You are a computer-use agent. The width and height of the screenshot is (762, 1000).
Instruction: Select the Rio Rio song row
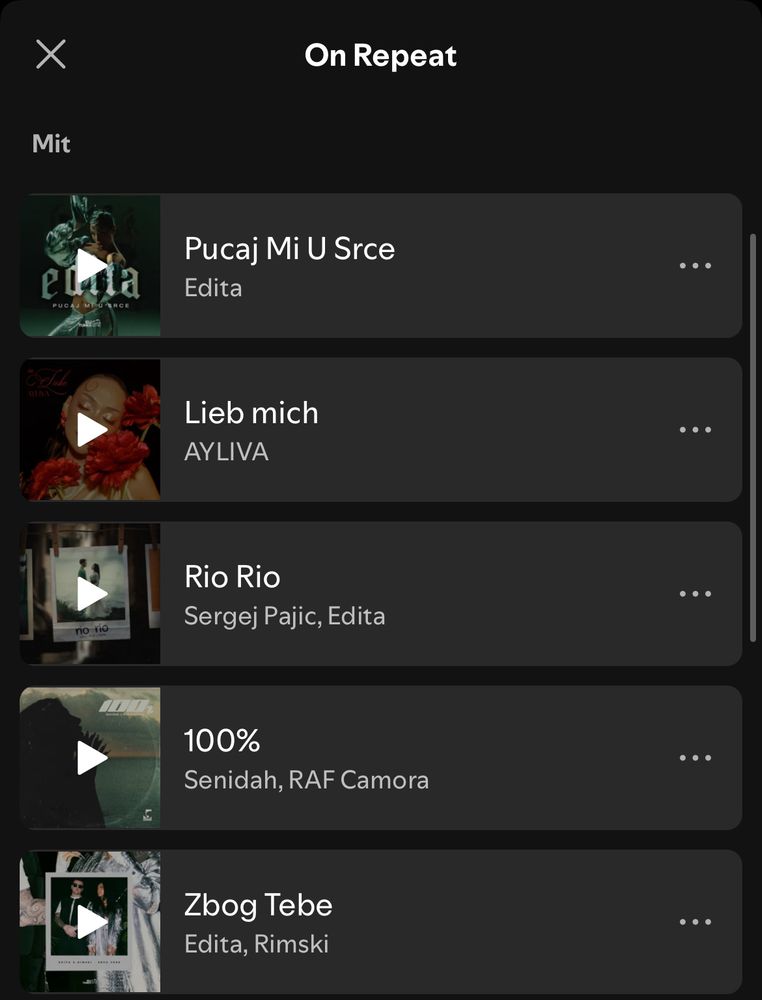point(400,594)
